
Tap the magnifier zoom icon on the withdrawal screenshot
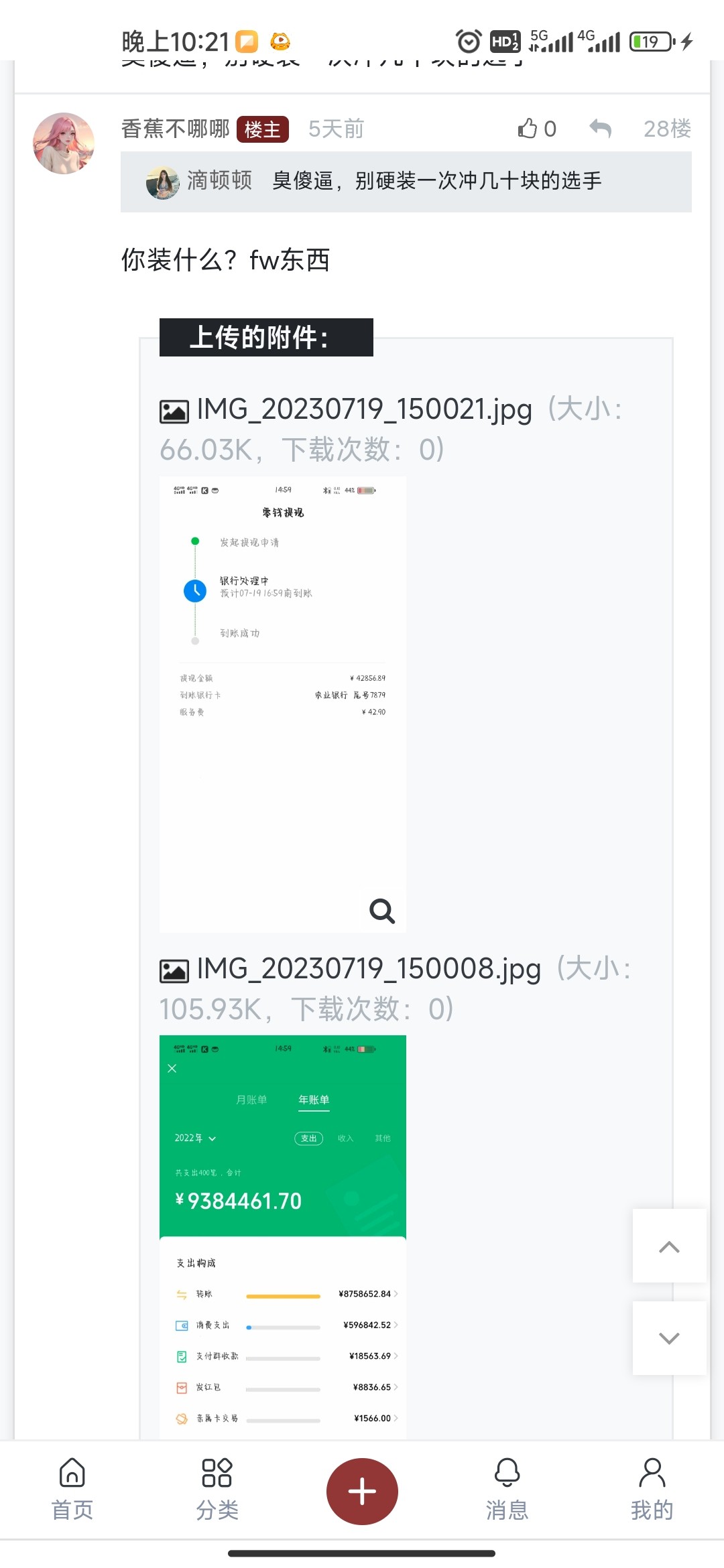(x=382, y=911)
